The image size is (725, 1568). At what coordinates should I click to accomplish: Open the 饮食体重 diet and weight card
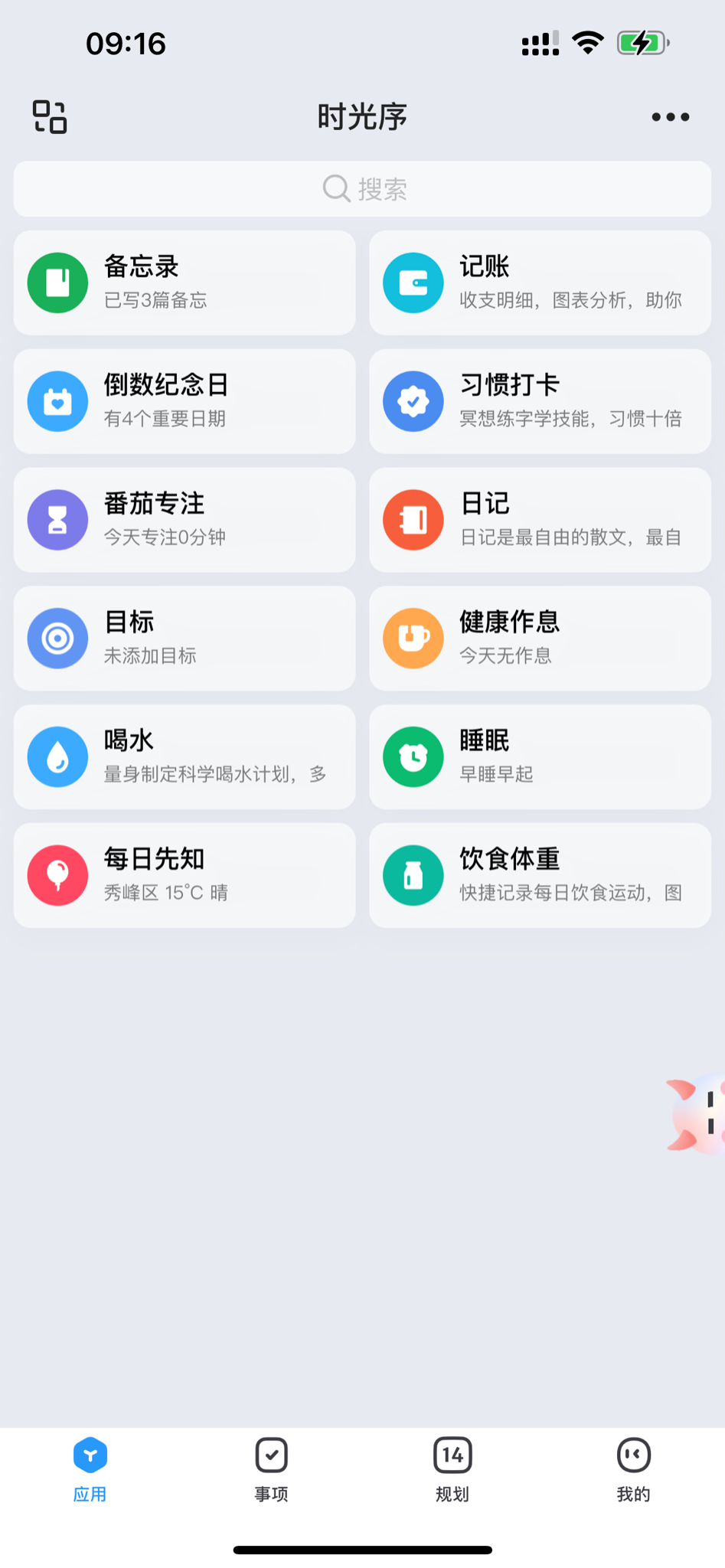(x=540, y=876)
